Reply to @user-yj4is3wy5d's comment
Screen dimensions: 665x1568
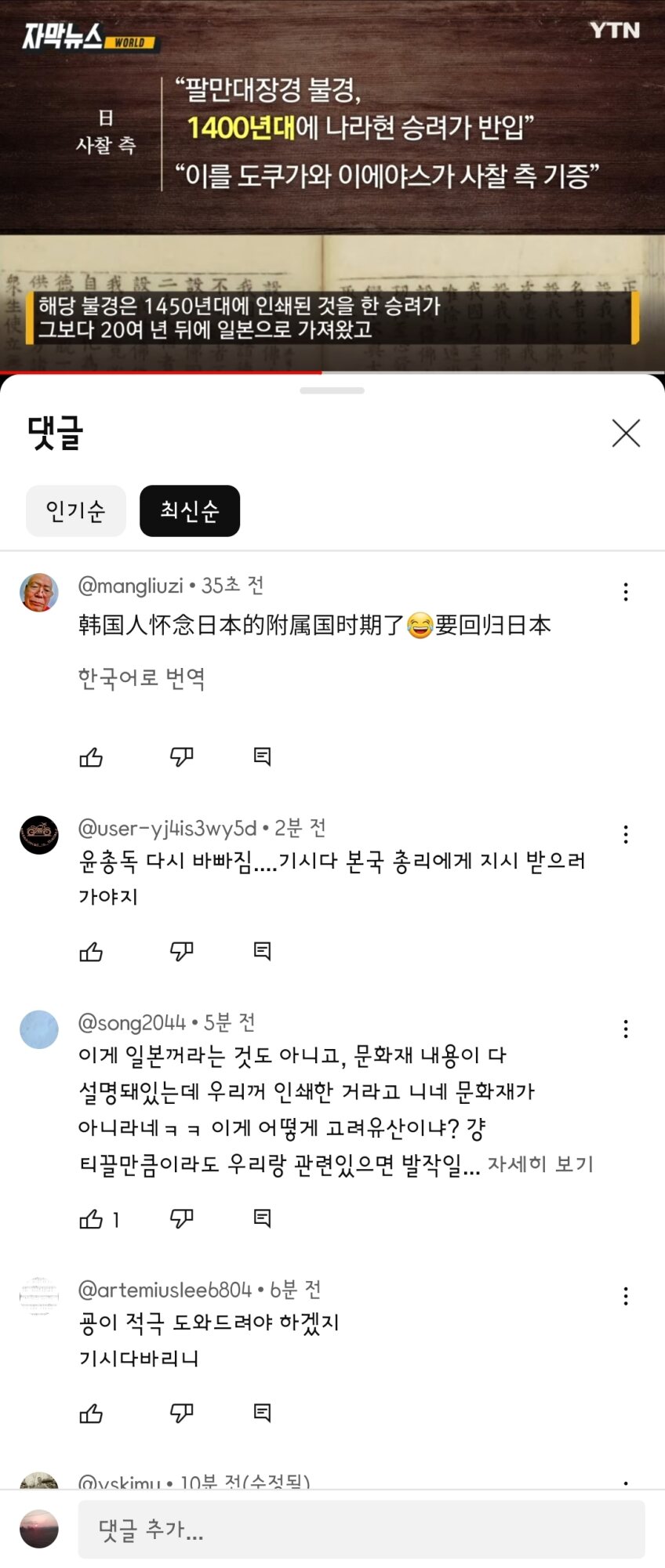(262, 952)
